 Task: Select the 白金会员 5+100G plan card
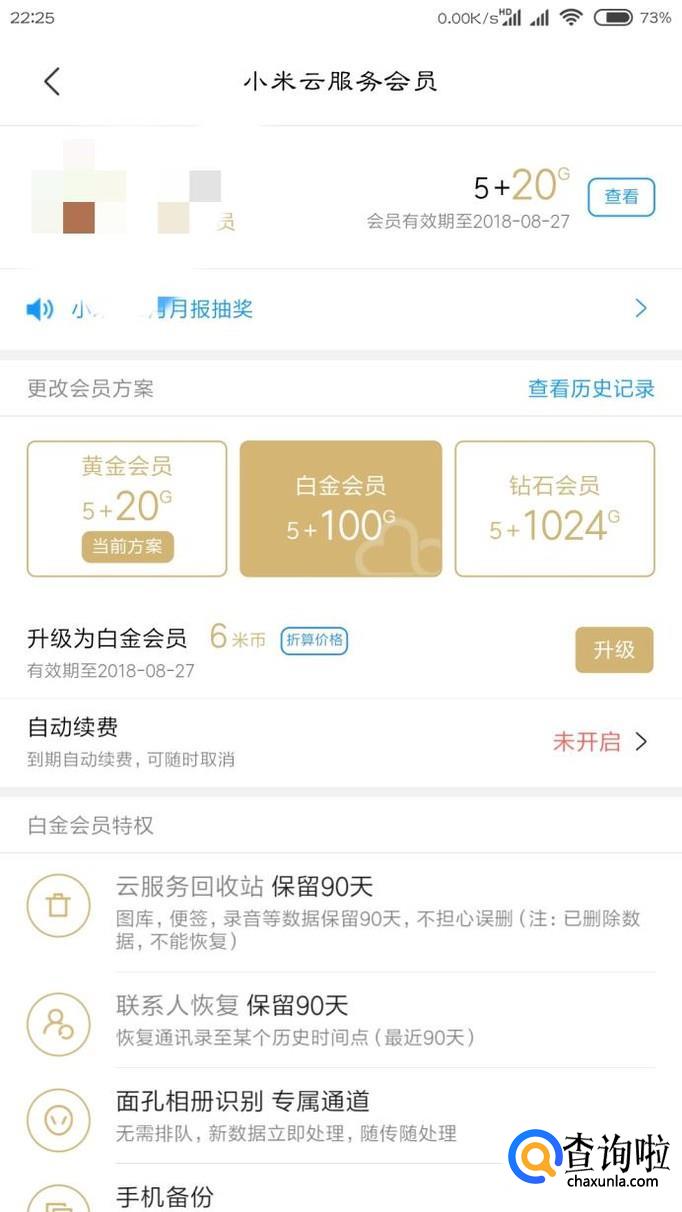(x=341, y=509)
